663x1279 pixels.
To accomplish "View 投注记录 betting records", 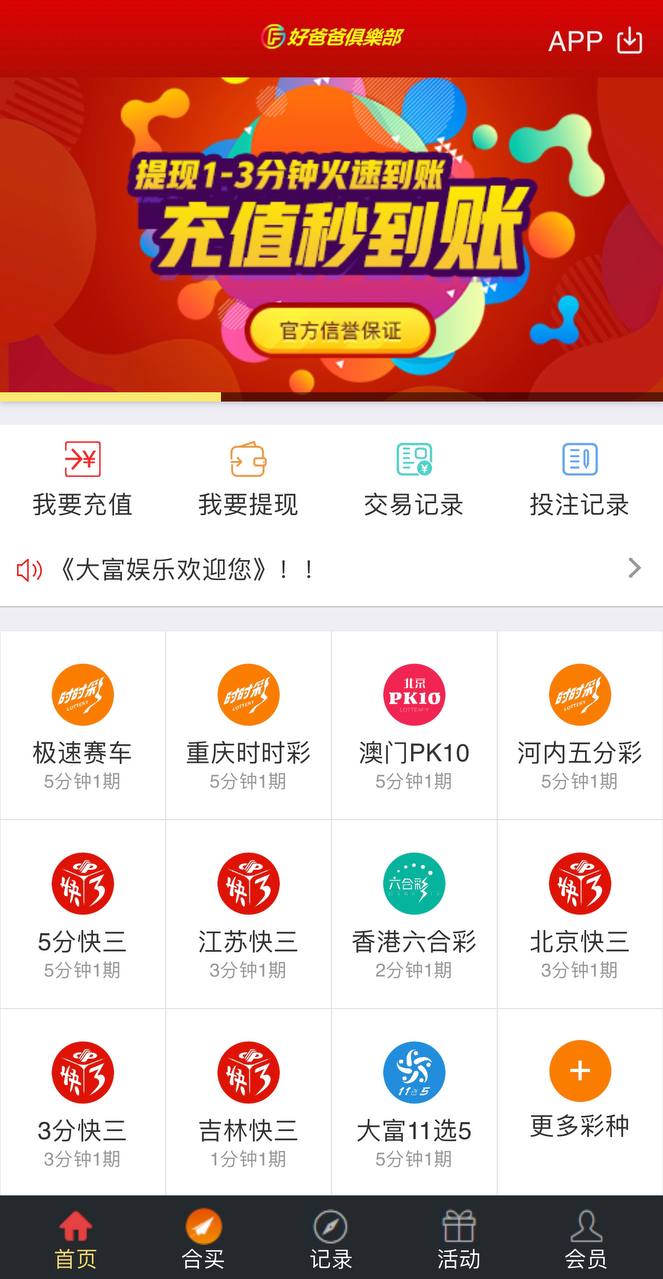I will [x=579, y=479].
